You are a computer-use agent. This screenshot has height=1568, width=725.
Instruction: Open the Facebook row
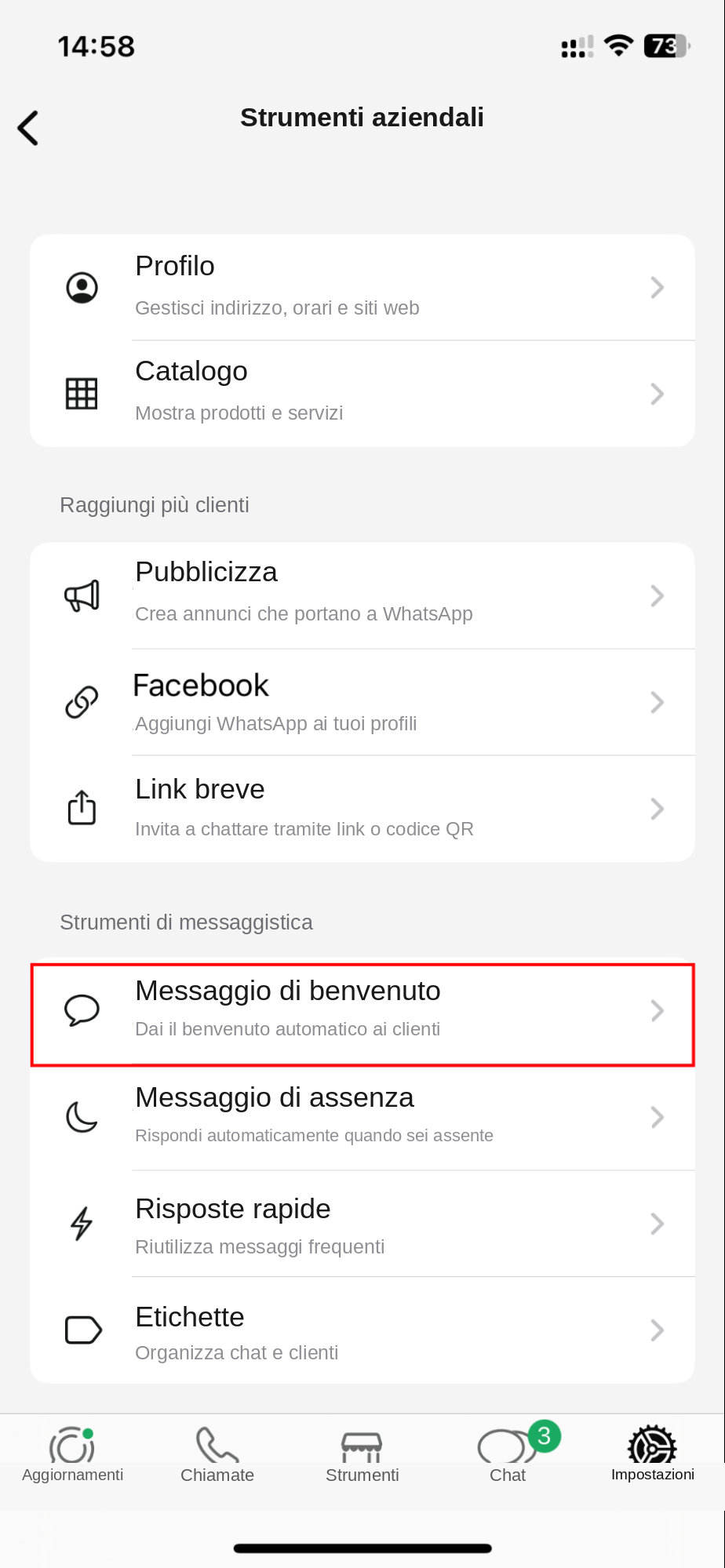(x=362, y=702)
